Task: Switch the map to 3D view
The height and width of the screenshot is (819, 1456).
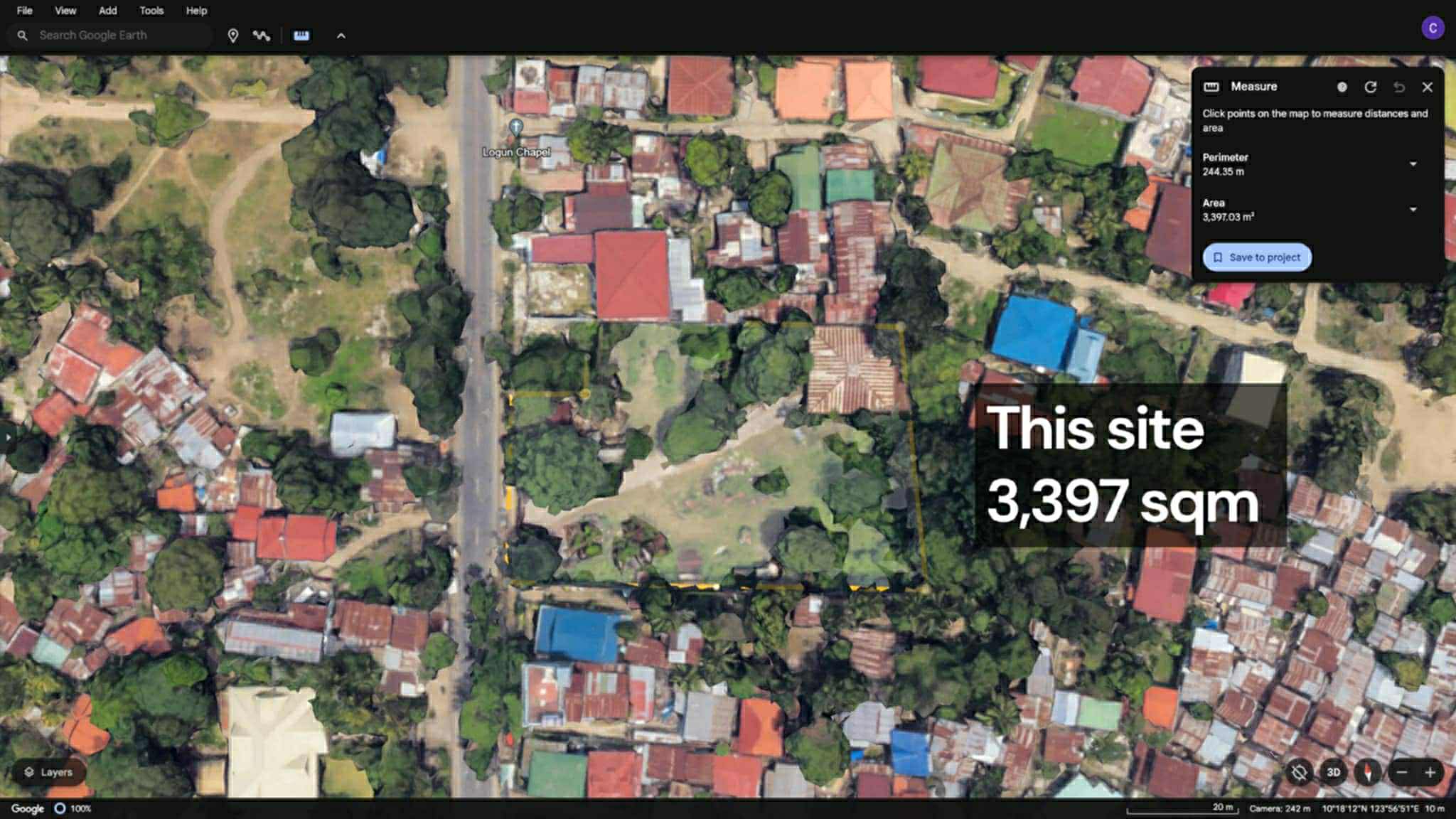Action: point(1334,772)
